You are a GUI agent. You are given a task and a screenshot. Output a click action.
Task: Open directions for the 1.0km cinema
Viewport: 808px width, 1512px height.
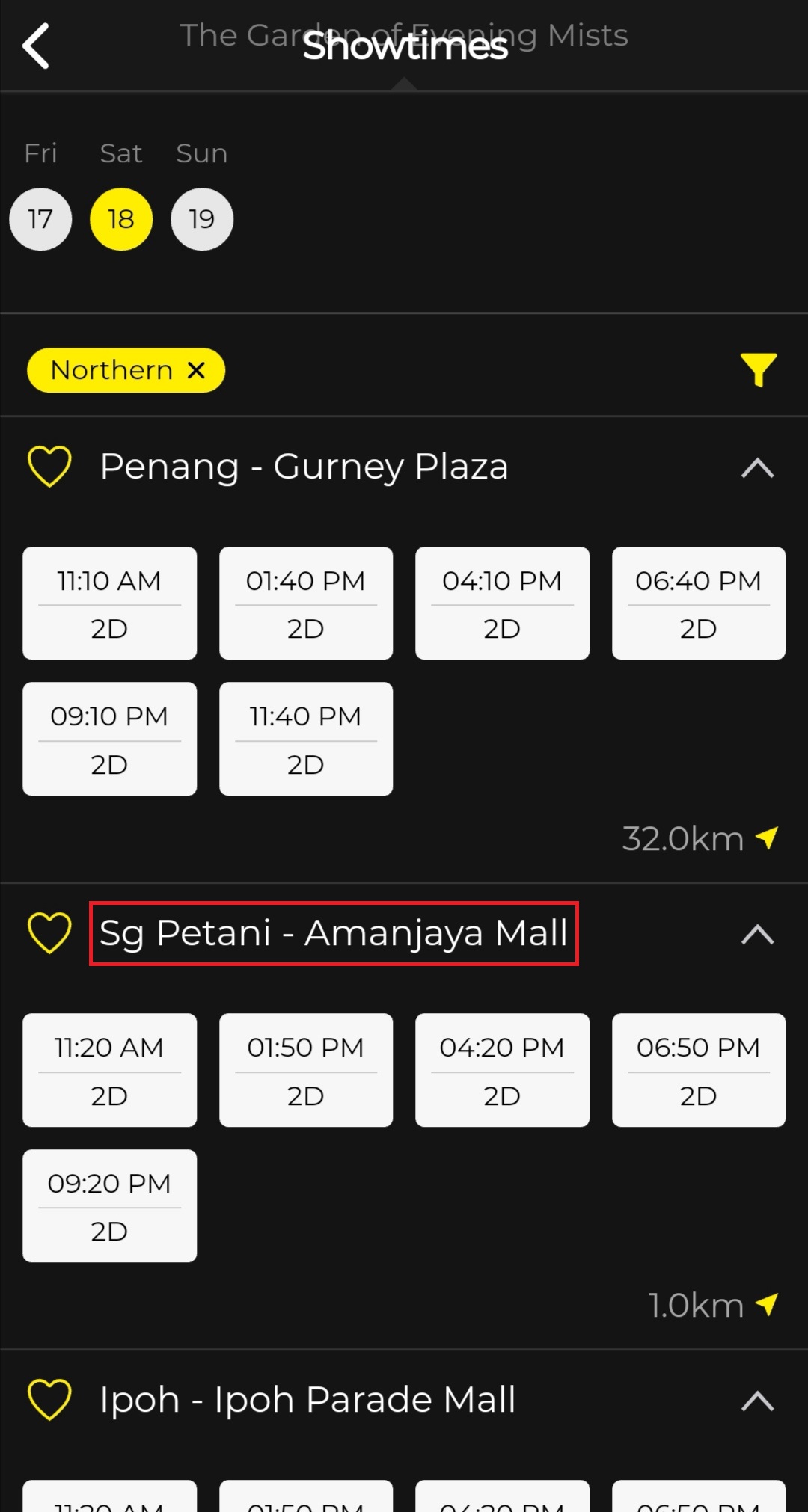(x=767, y=1305)
